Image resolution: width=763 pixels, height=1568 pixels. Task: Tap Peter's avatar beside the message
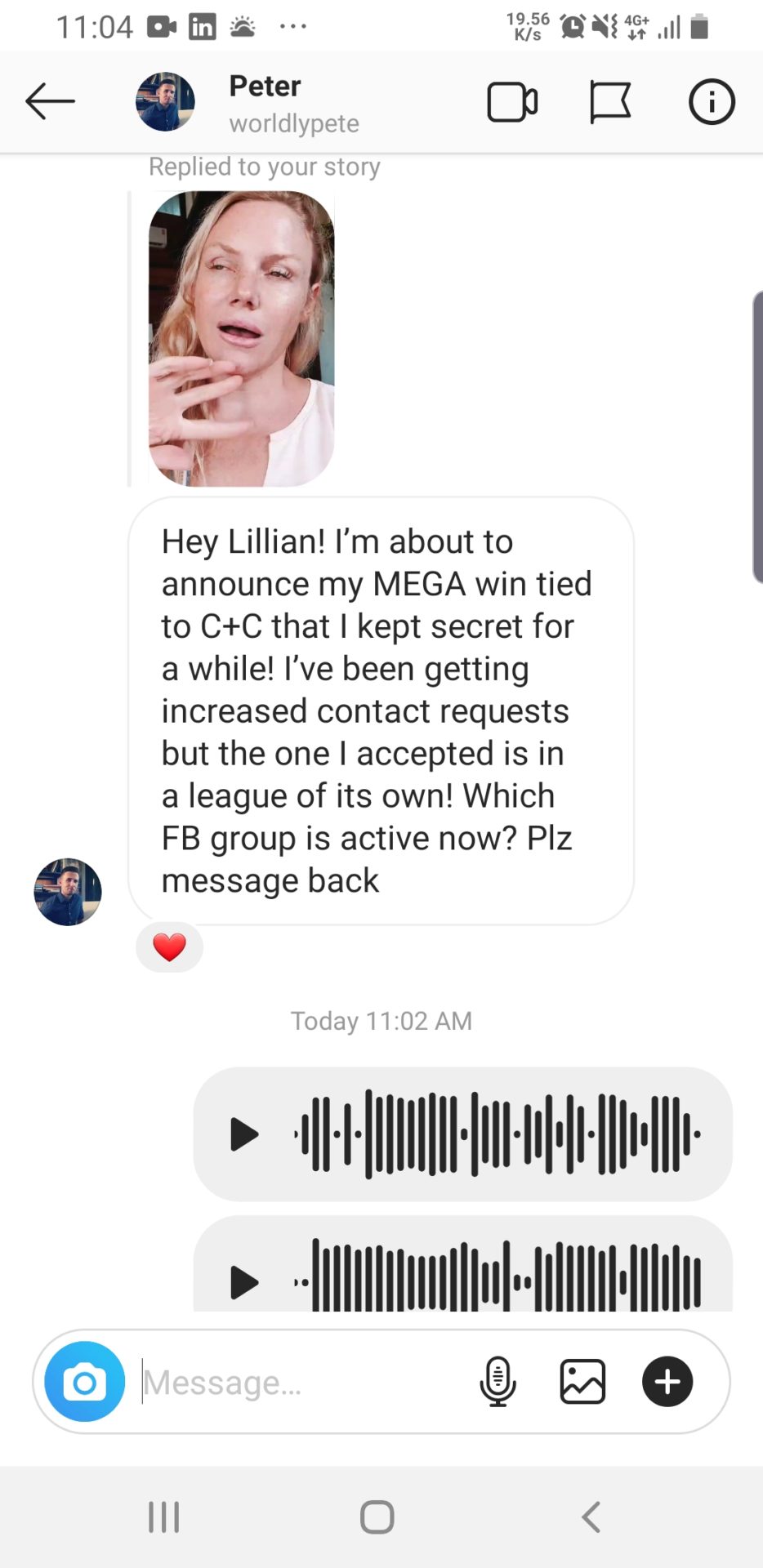68,892
